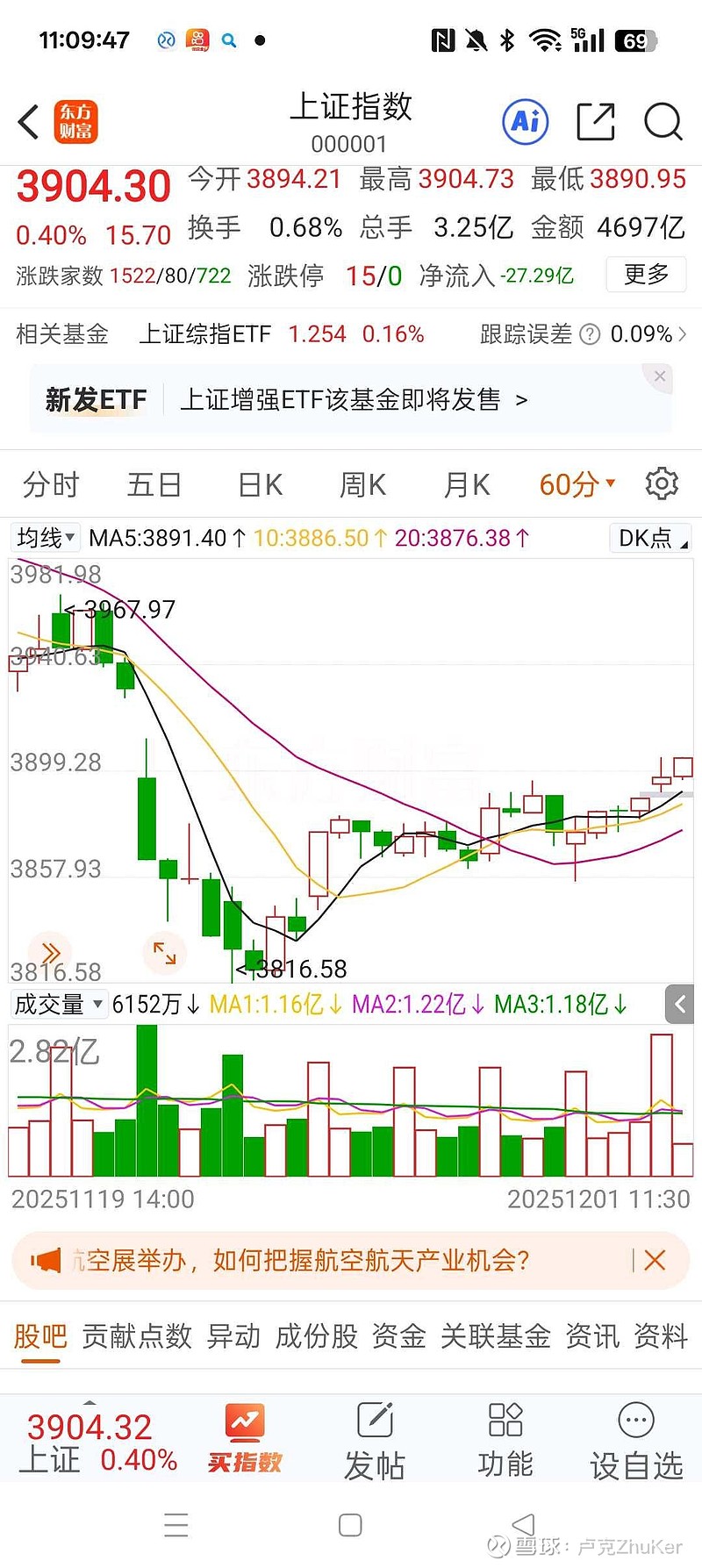
Task: Open the 成交量 indicator dropdown
Action: [x=58, y=1005]
